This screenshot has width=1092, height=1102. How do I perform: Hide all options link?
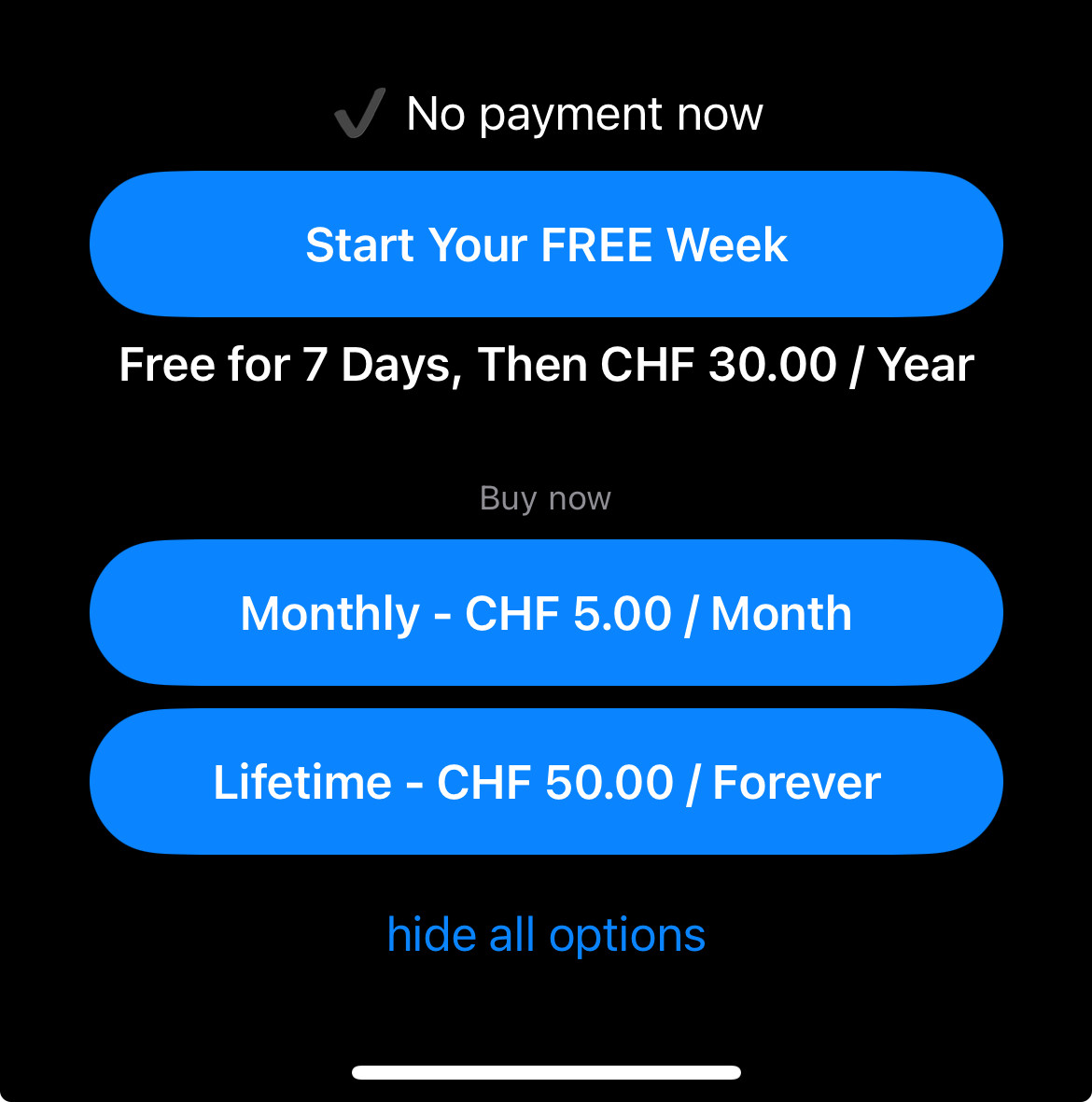[546, 935]
